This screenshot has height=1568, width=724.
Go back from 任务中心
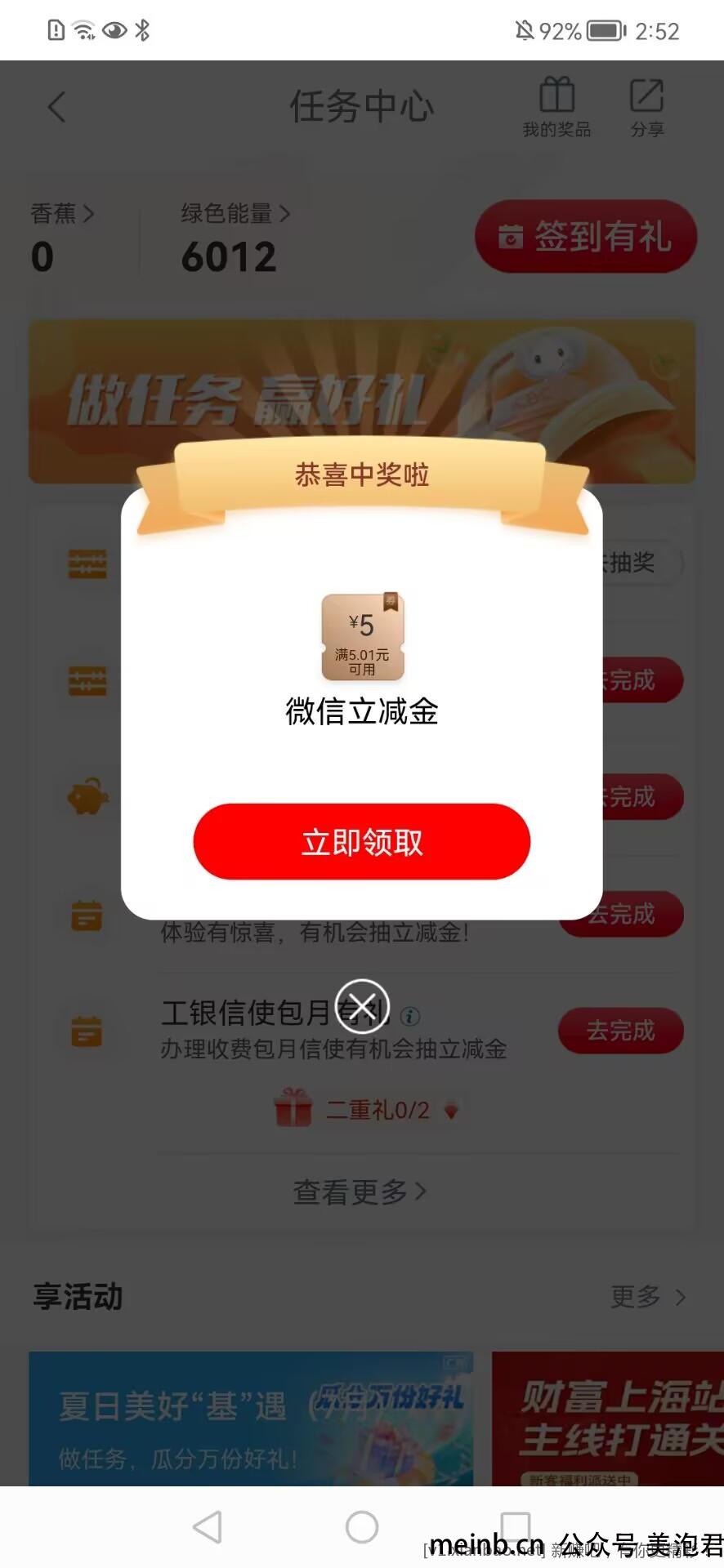point(56,107)
